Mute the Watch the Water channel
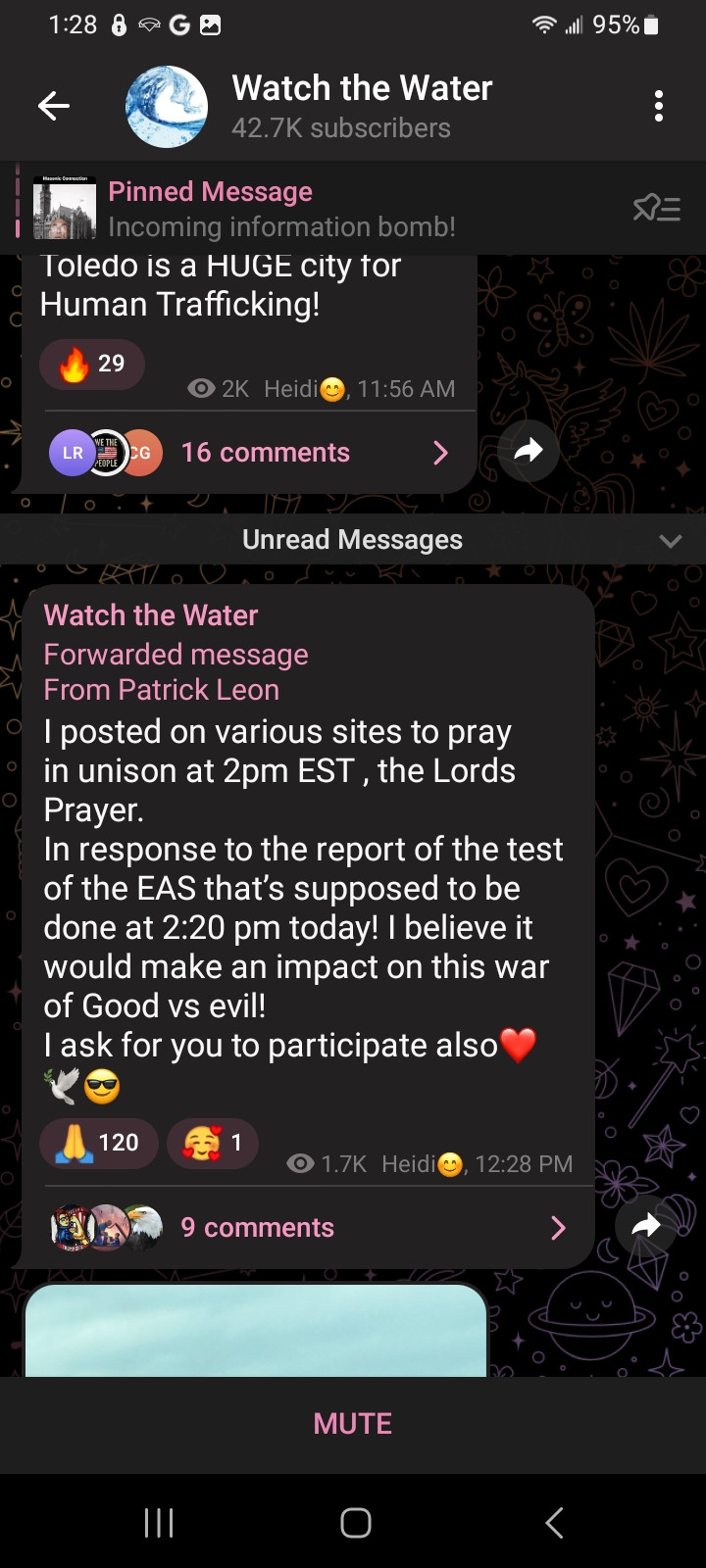Viewport: 706px width, 1568px height. (x=353, y=1424)
